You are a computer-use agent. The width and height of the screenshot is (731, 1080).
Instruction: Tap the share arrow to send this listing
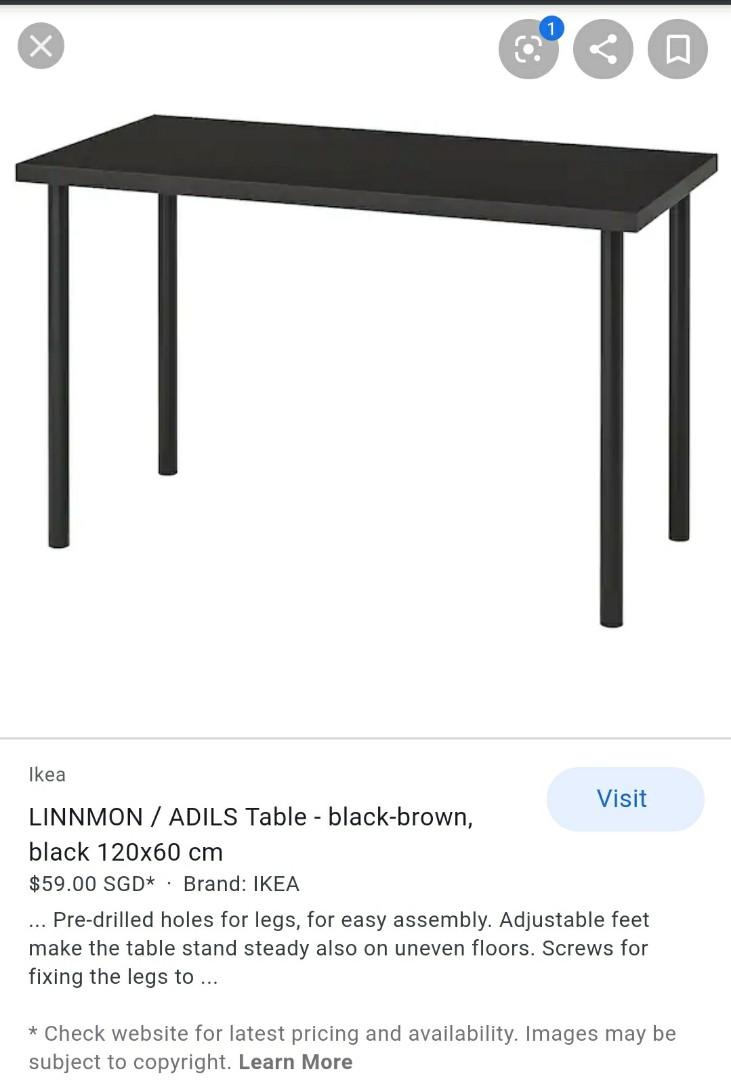click(603, 48)
